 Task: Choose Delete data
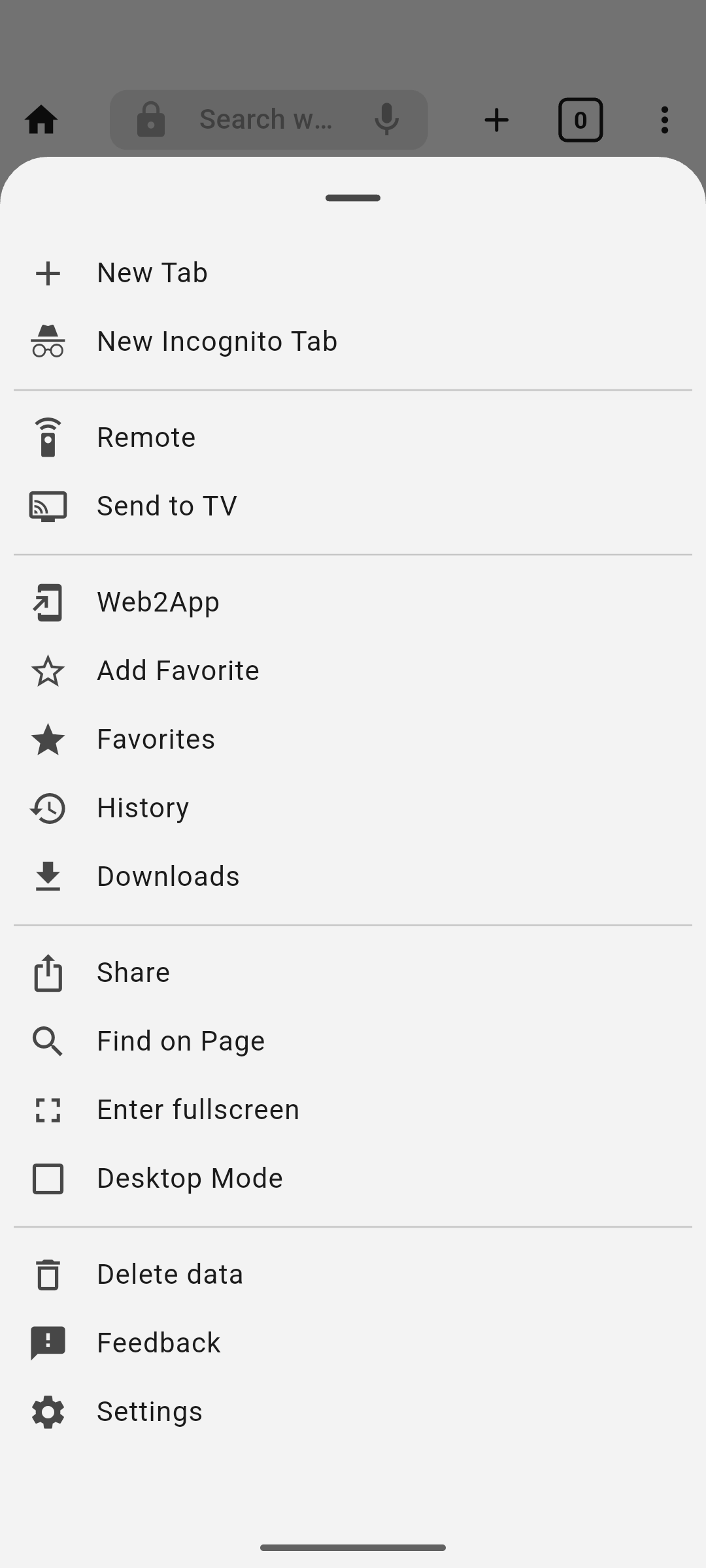pos(170,1275)
